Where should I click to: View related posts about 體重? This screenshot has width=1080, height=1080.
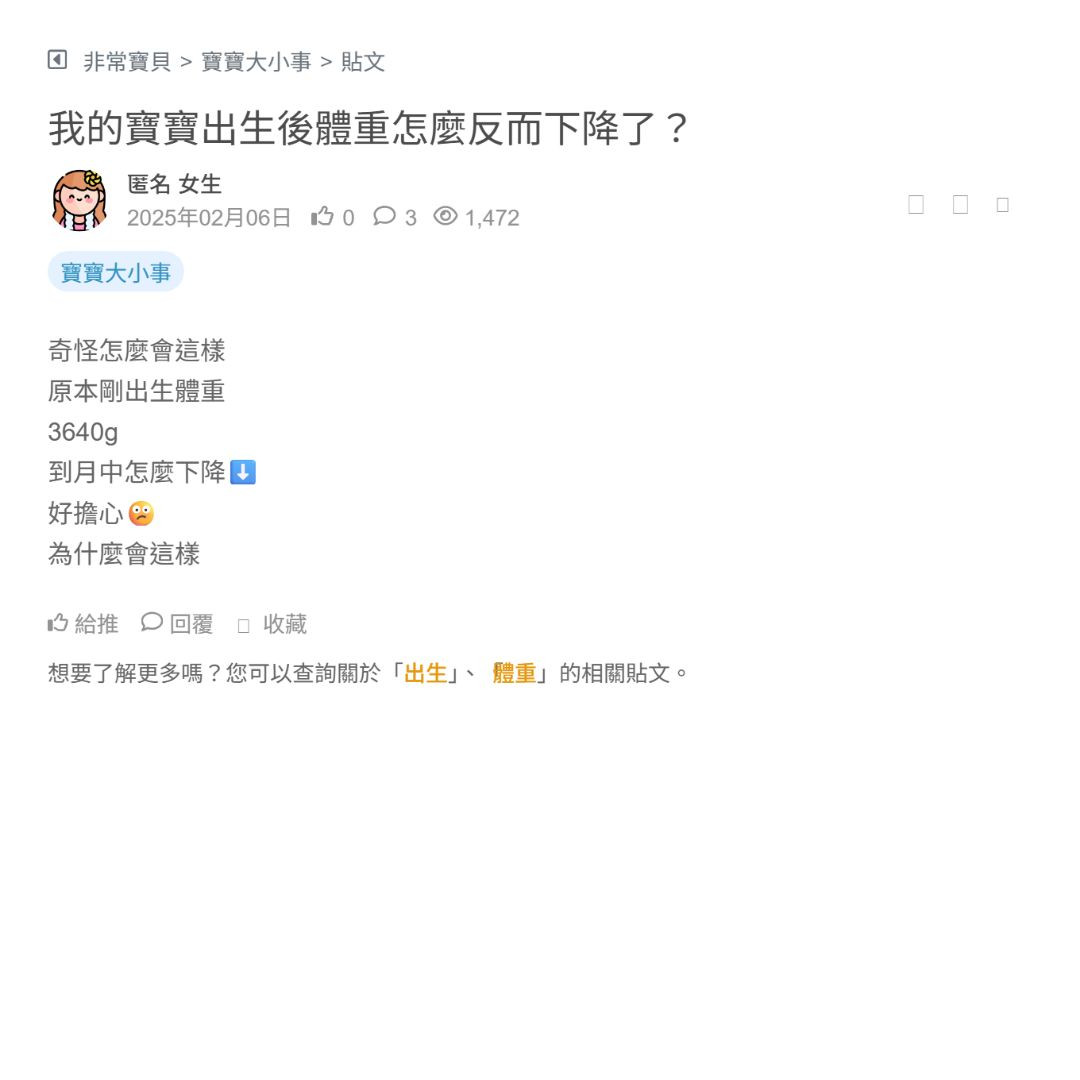click(514, 673)
